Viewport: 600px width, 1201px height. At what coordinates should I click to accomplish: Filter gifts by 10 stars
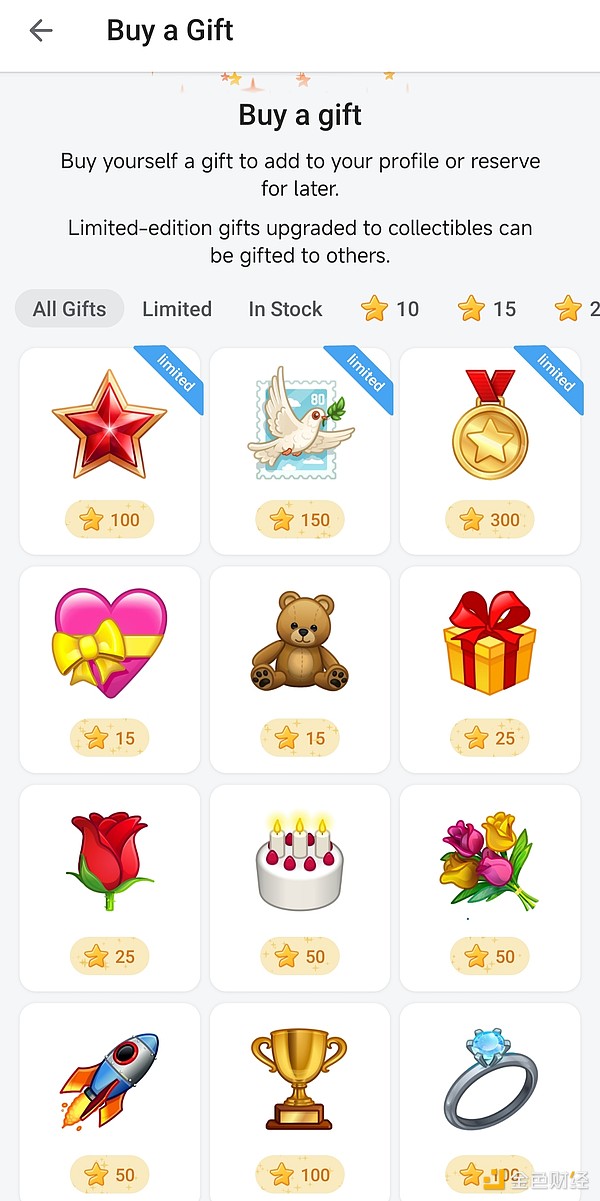point(391,309)
